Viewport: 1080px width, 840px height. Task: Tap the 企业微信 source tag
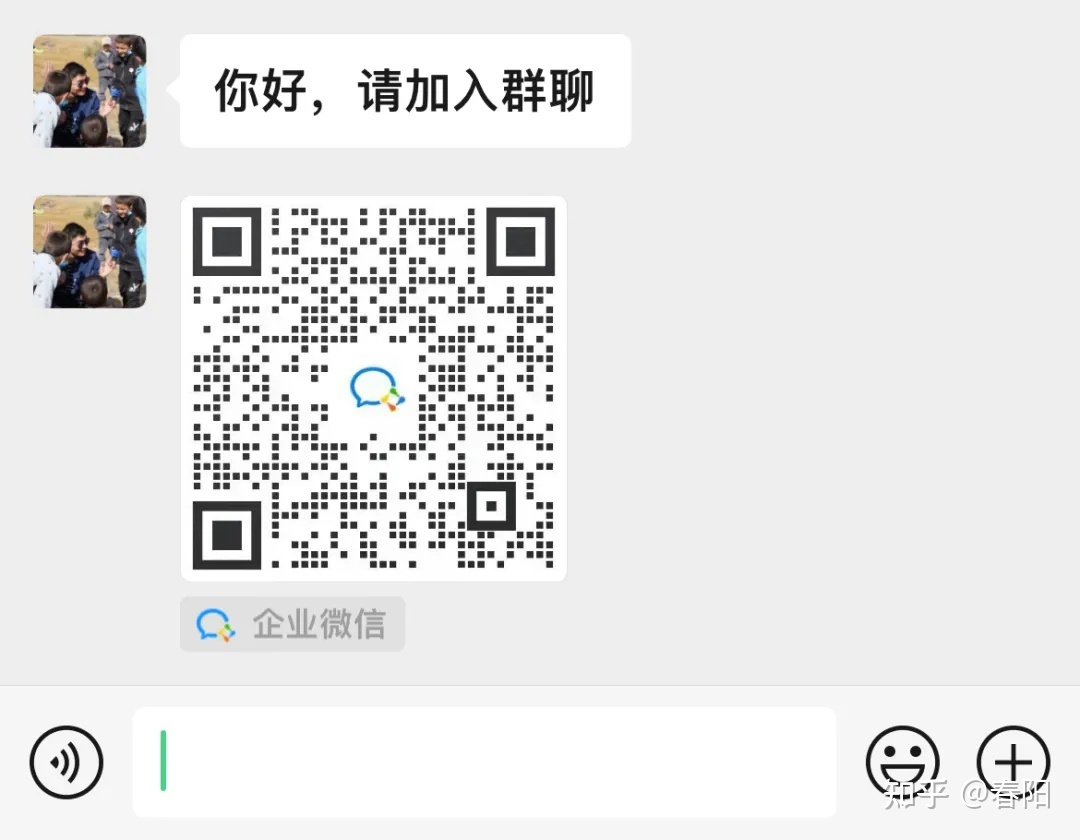292,625
